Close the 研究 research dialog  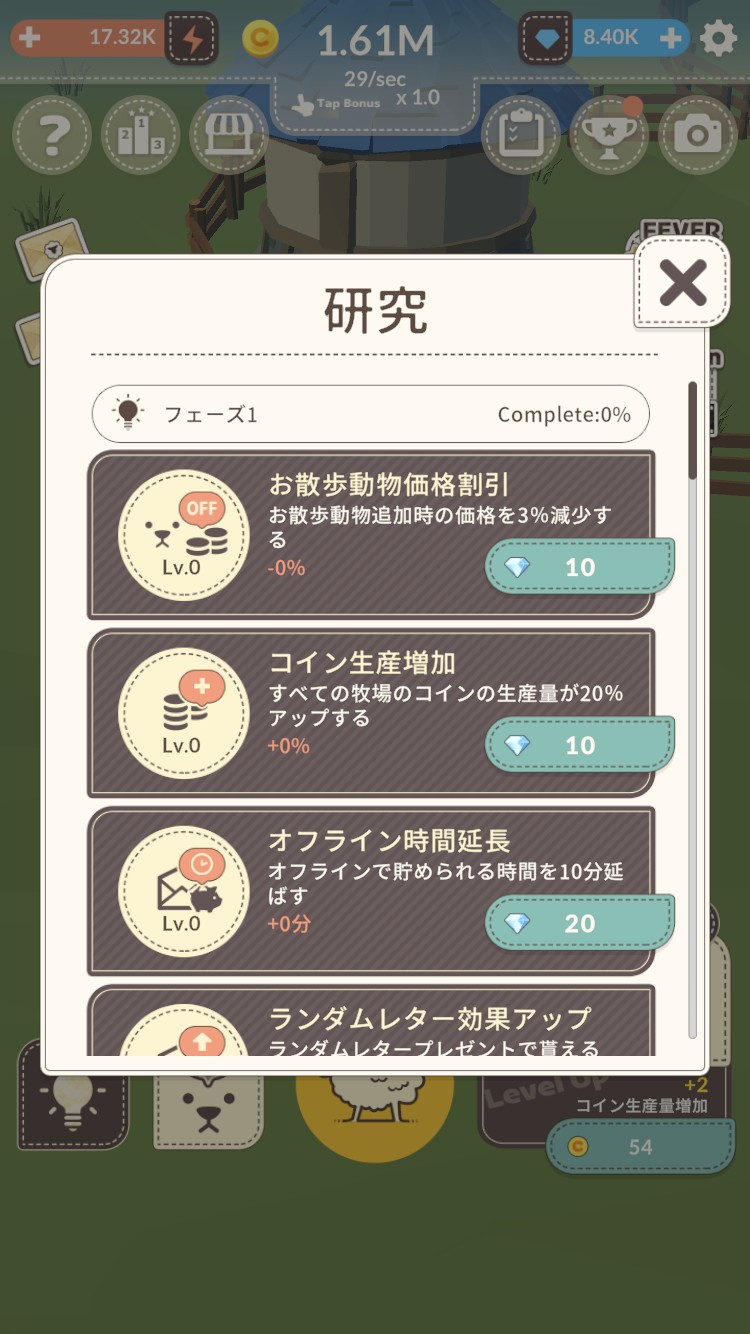[x=683, y=283]
